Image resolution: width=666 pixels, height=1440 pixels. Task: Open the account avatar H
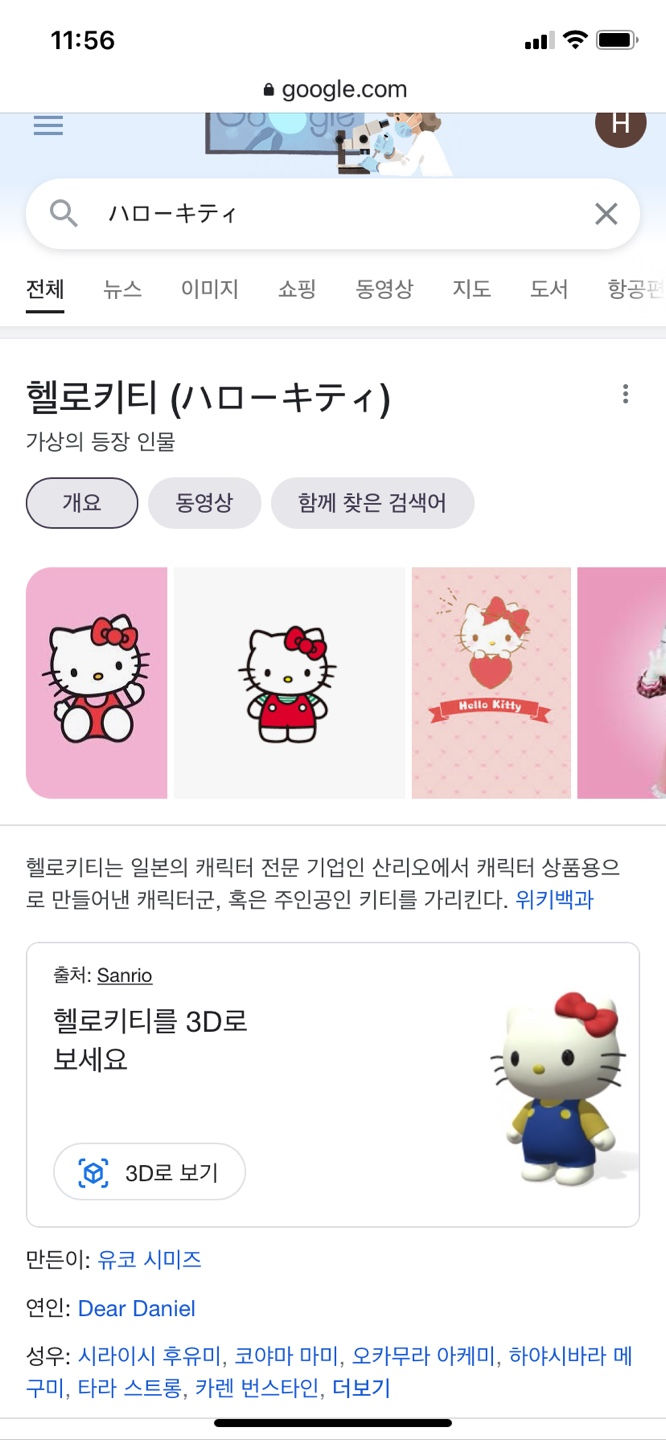pos(620,124)
